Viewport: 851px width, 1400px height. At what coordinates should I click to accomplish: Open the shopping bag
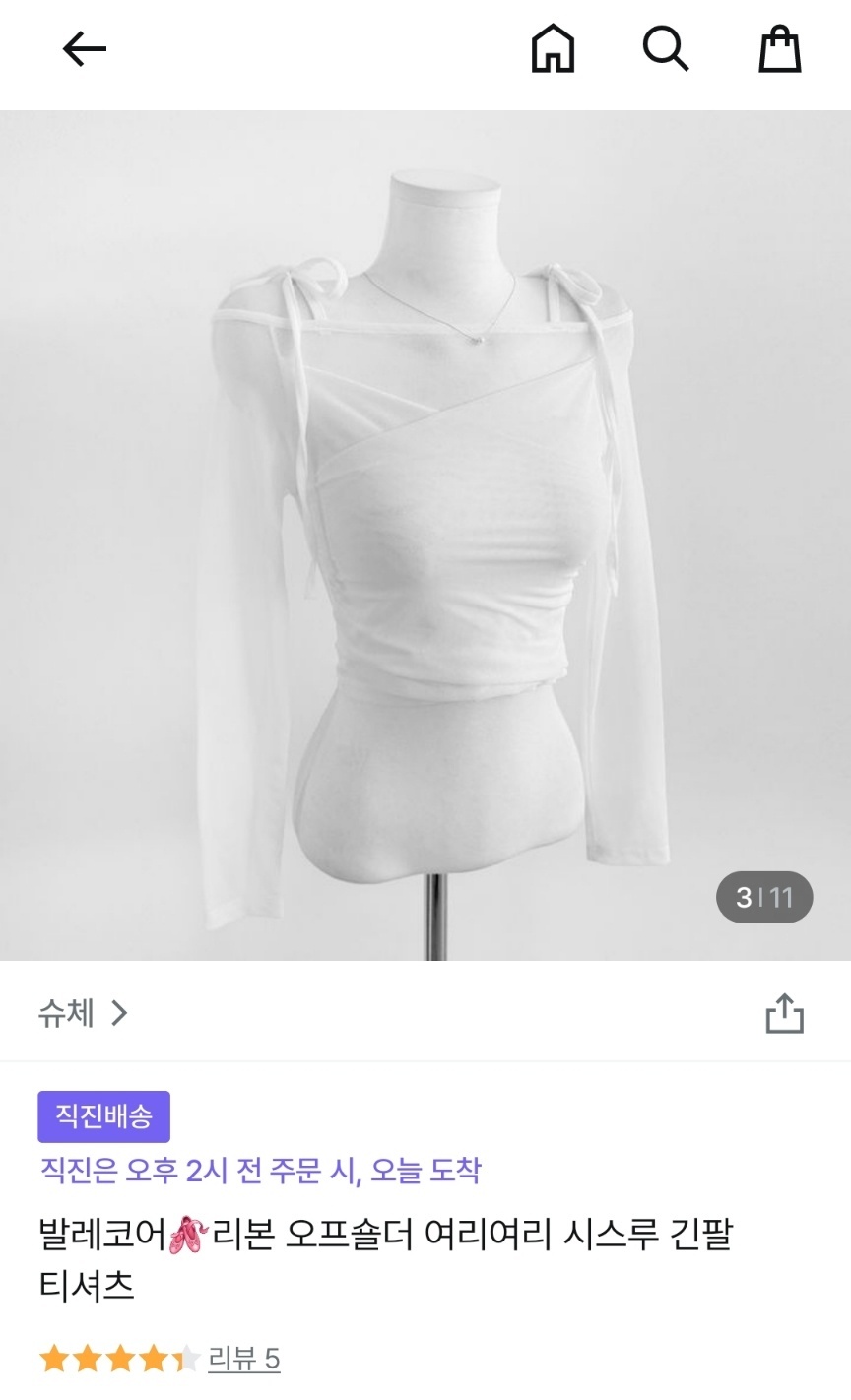point(779,49)
